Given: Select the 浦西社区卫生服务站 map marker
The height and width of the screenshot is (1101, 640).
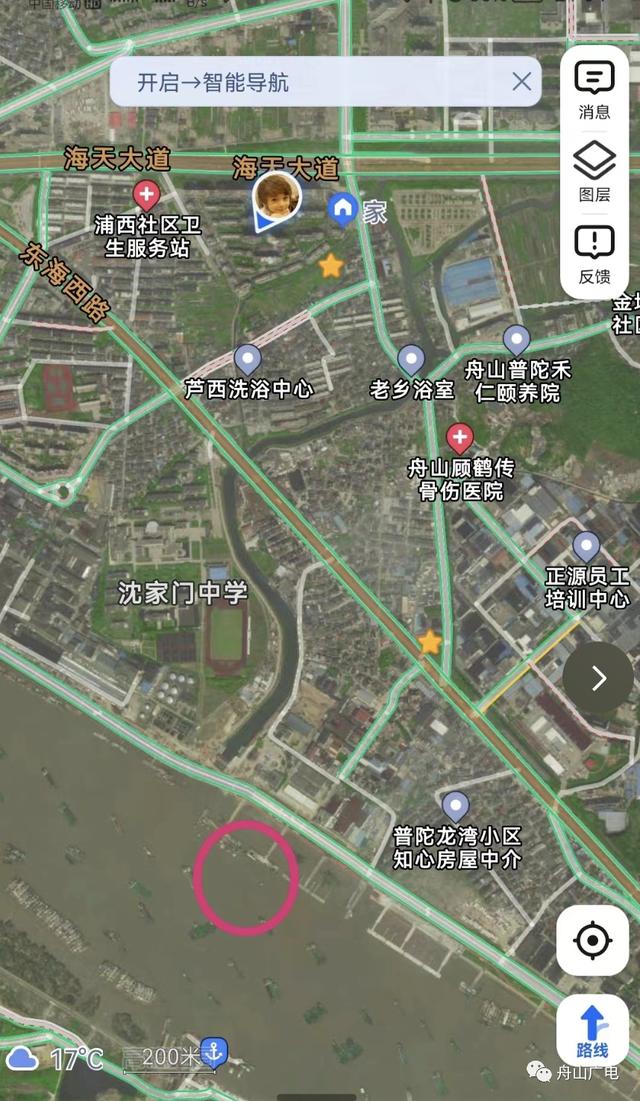Looking at the screenshot, I should pyautogui.click(x=147, y=194).
